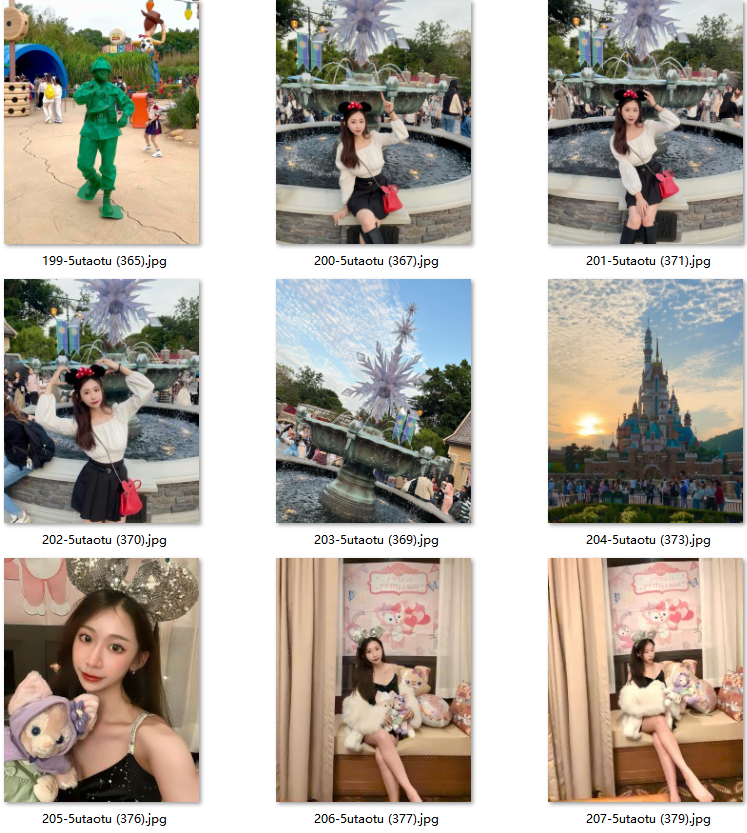The height and width of the screenshot is (833, 747).
Task: Tap the file 203-5utaotu (369).jpg
Action: [374, 400]
